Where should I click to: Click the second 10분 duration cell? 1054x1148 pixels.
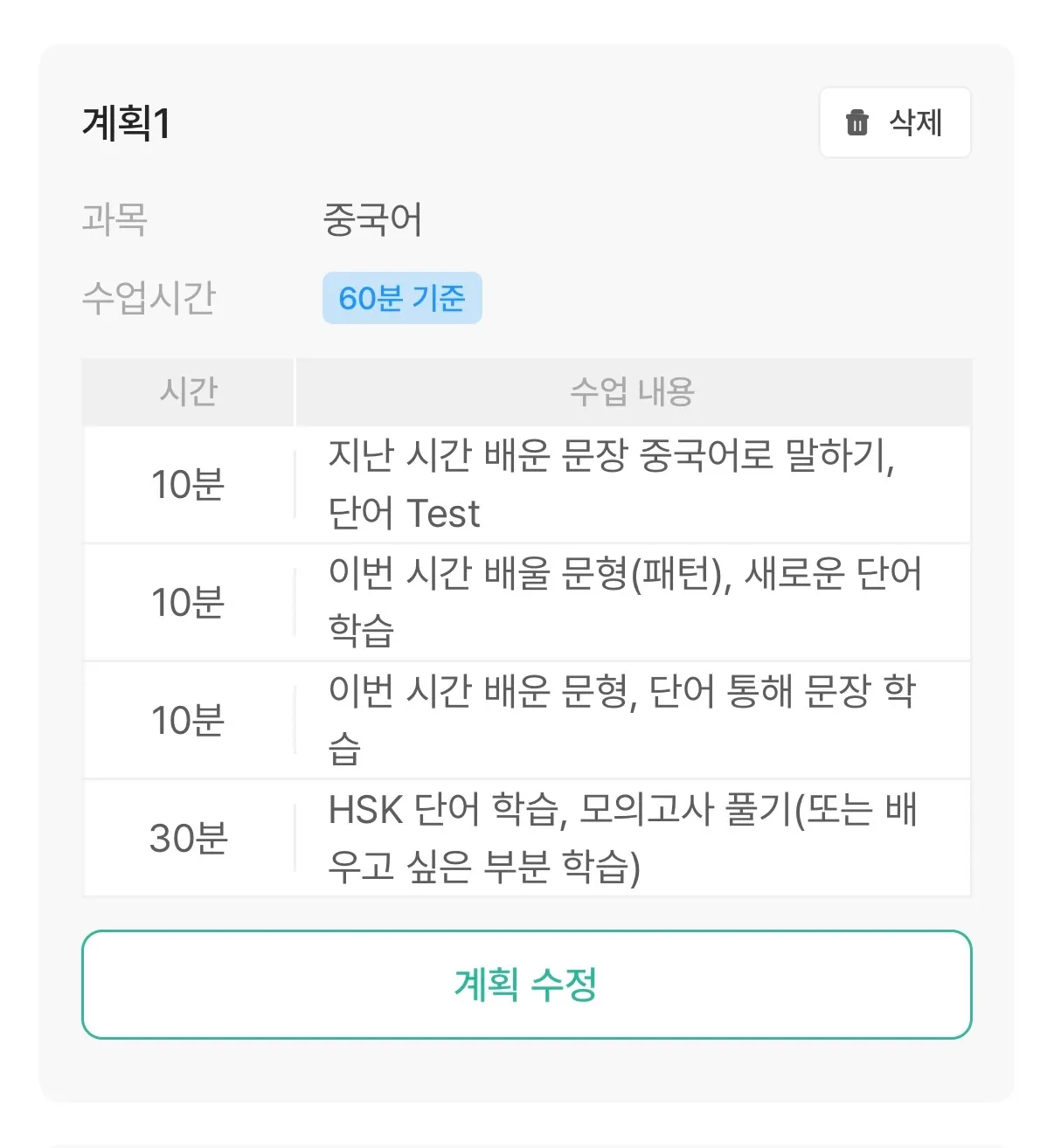point(188,600)
